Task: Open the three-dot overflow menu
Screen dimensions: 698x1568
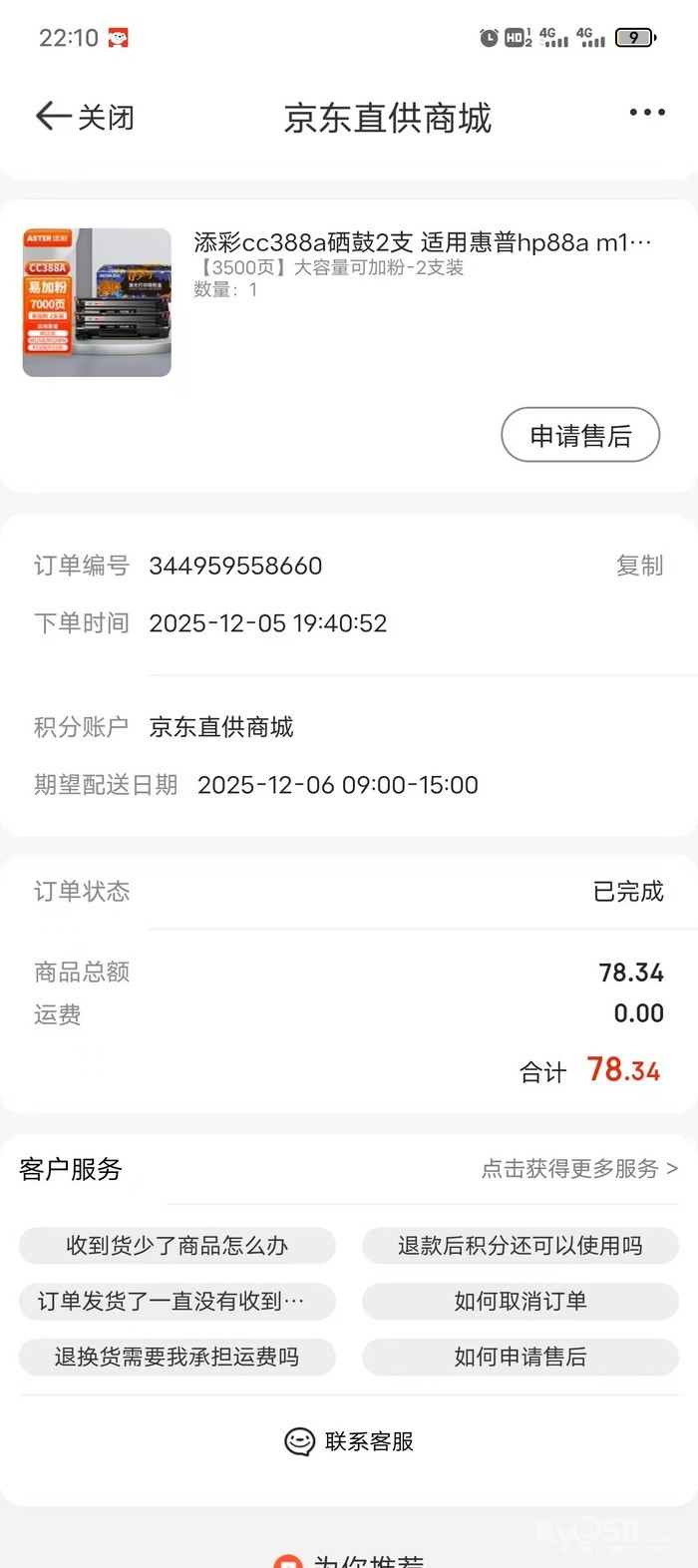Action: (647, 113)
